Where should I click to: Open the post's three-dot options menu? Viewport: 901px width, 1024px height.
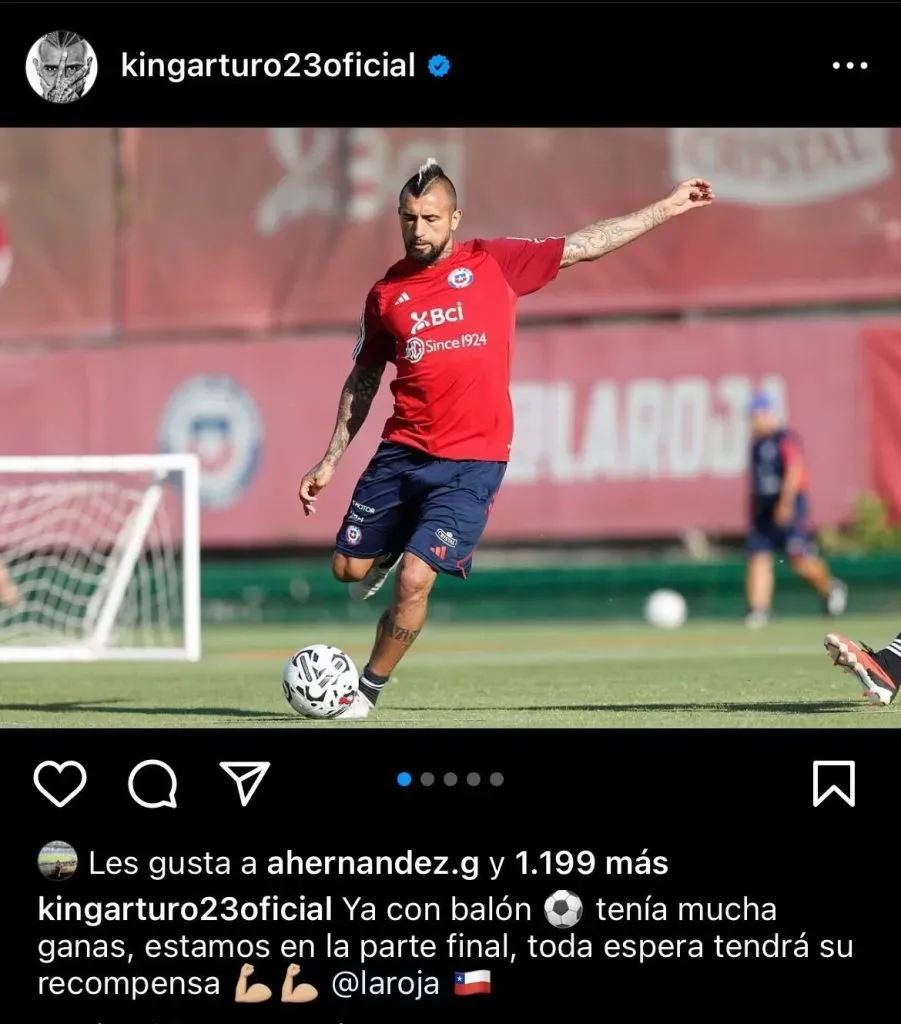tap(849, 66)
